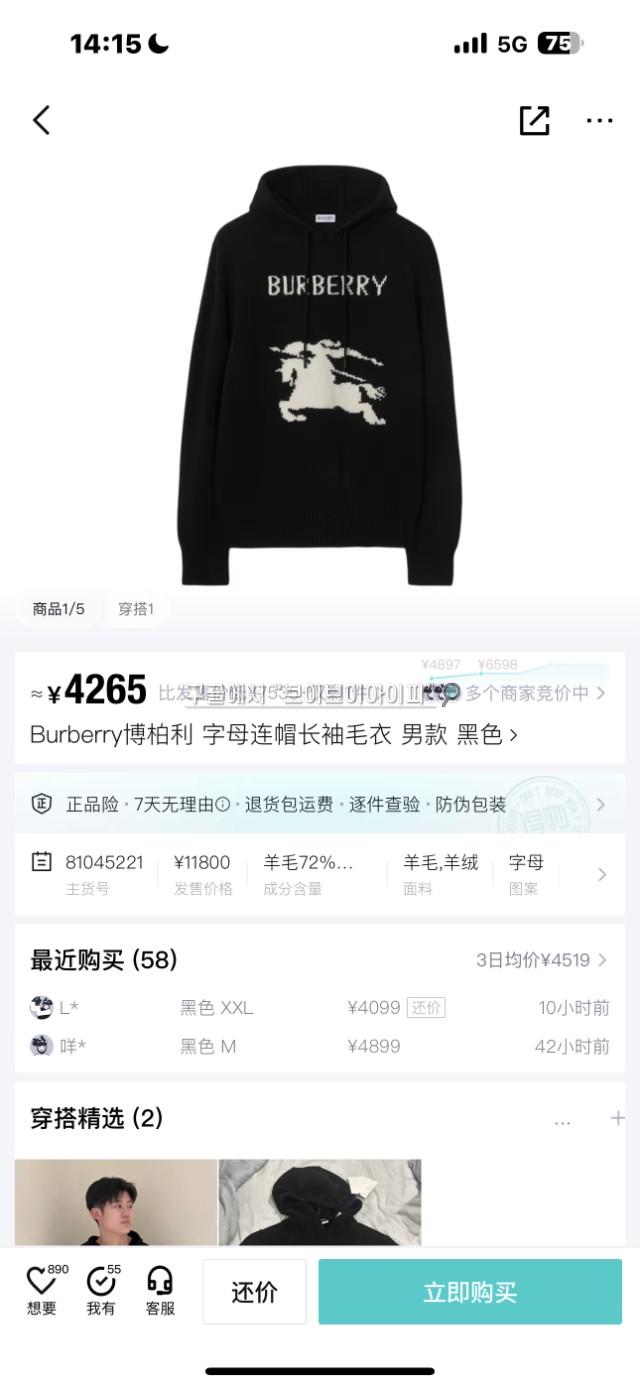Share this Burberry product
The width and height of the screenshot is (640, 1387).
tap(534, 121)
